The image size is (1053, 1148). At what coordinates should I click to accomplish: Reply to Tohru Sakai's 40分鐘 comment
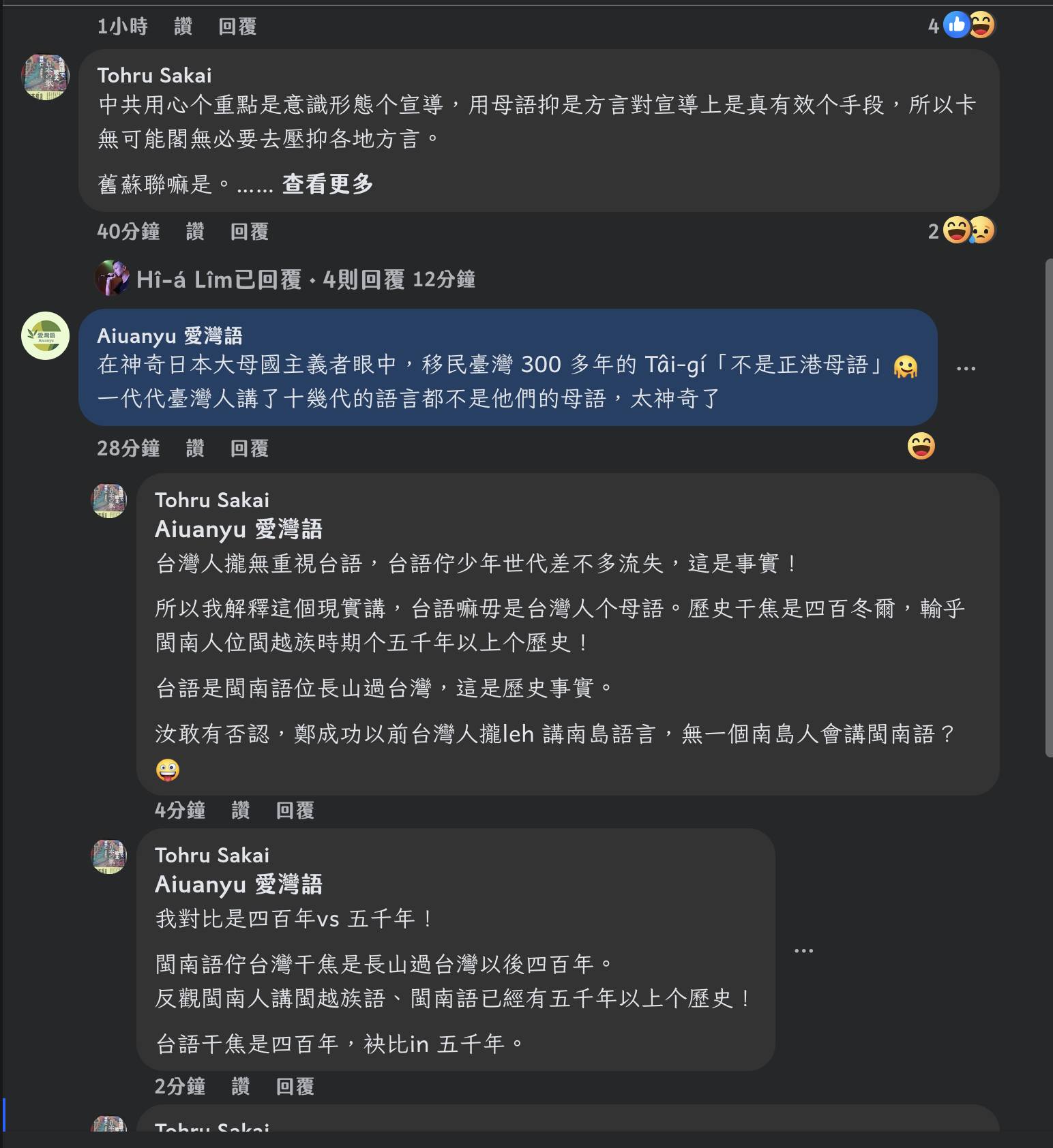(249, 232)
